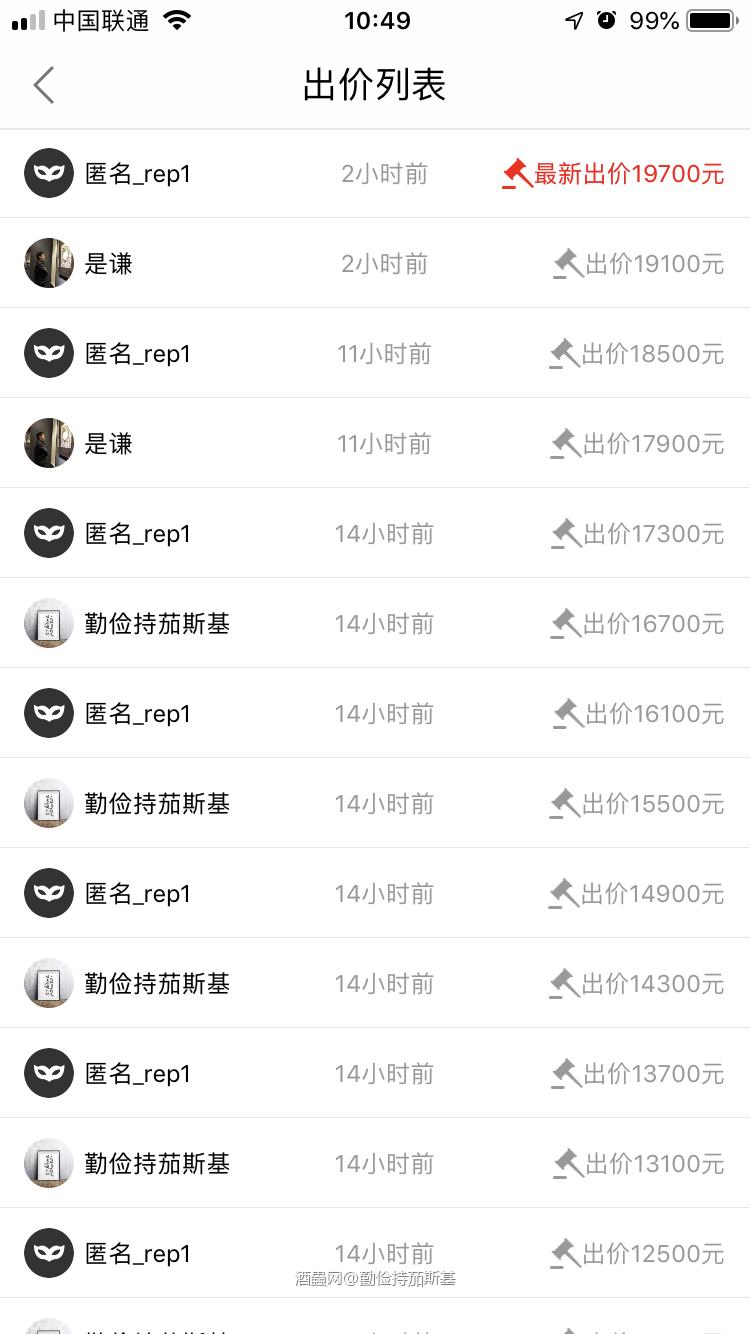View 勤俭持茄斯基's calligraphy avatar
Screen dimensions: 750x1334
click(49, 623)
